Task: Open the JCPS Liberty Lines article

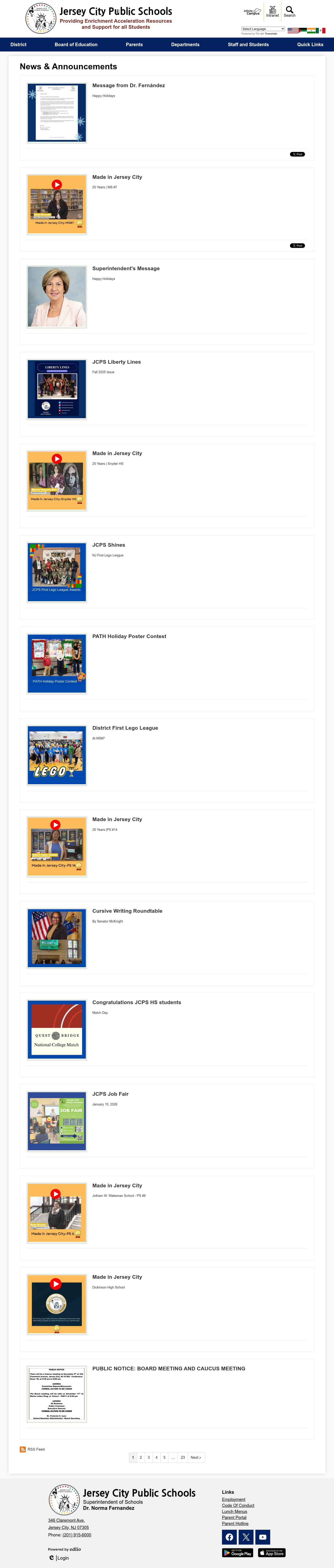Action: [116, 362]
